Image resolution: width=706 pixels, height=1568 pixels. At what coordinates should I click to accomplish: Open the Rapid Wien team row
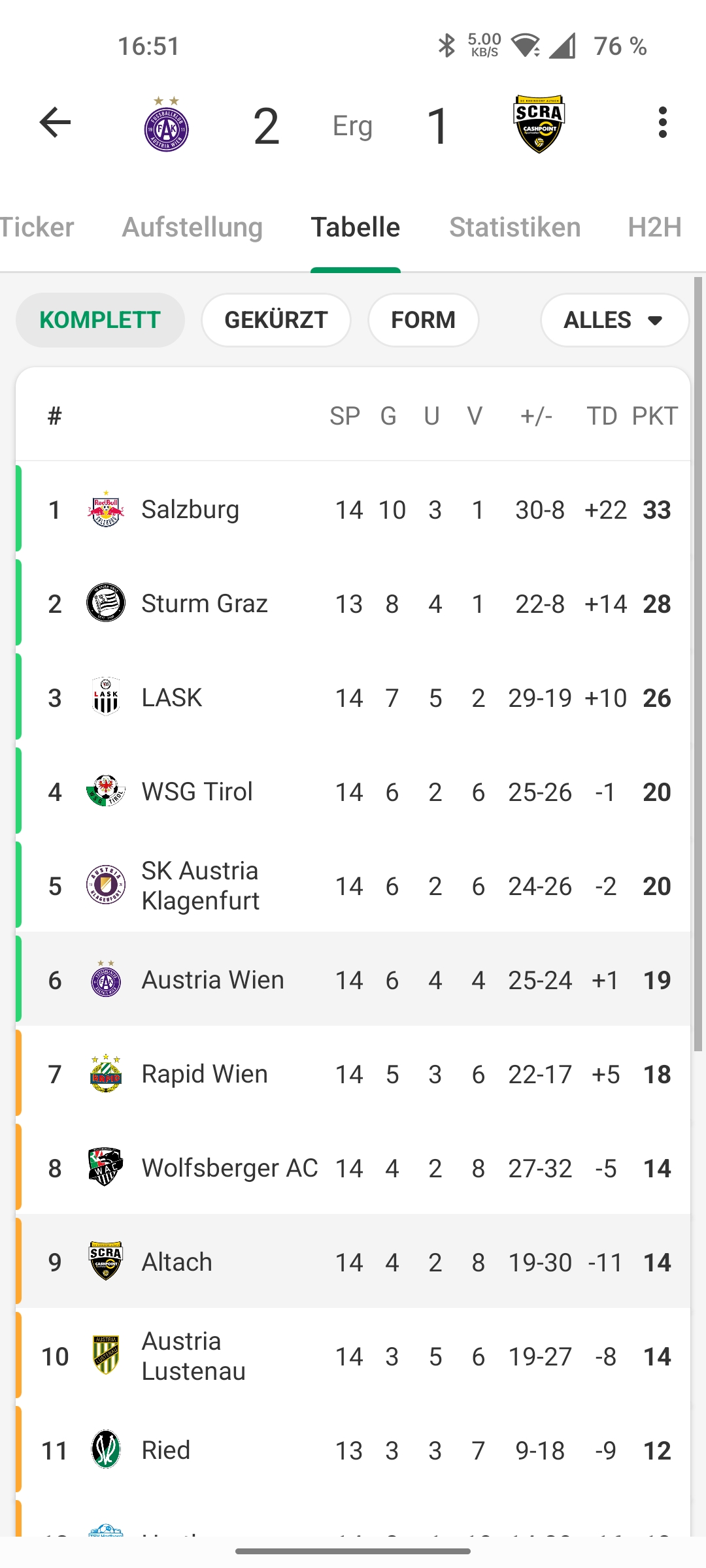(x=353, y=1074)
